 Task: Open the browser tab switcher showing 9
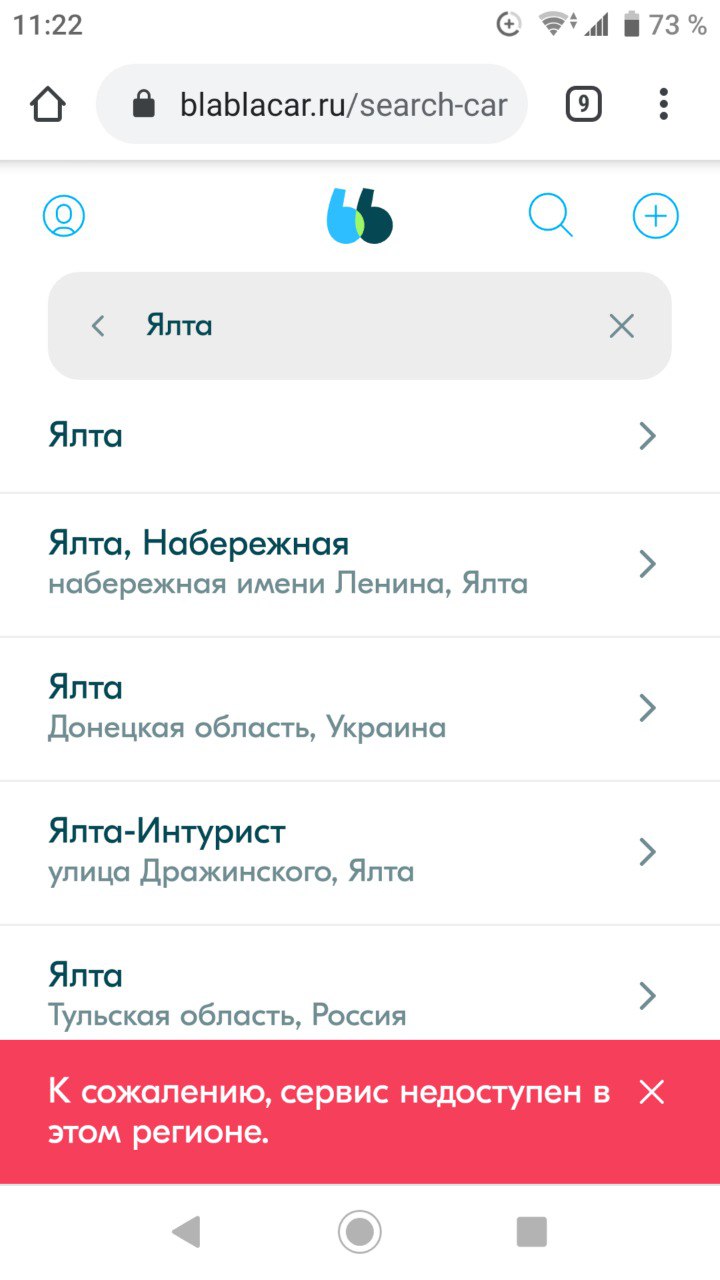[x=584, y=104]
